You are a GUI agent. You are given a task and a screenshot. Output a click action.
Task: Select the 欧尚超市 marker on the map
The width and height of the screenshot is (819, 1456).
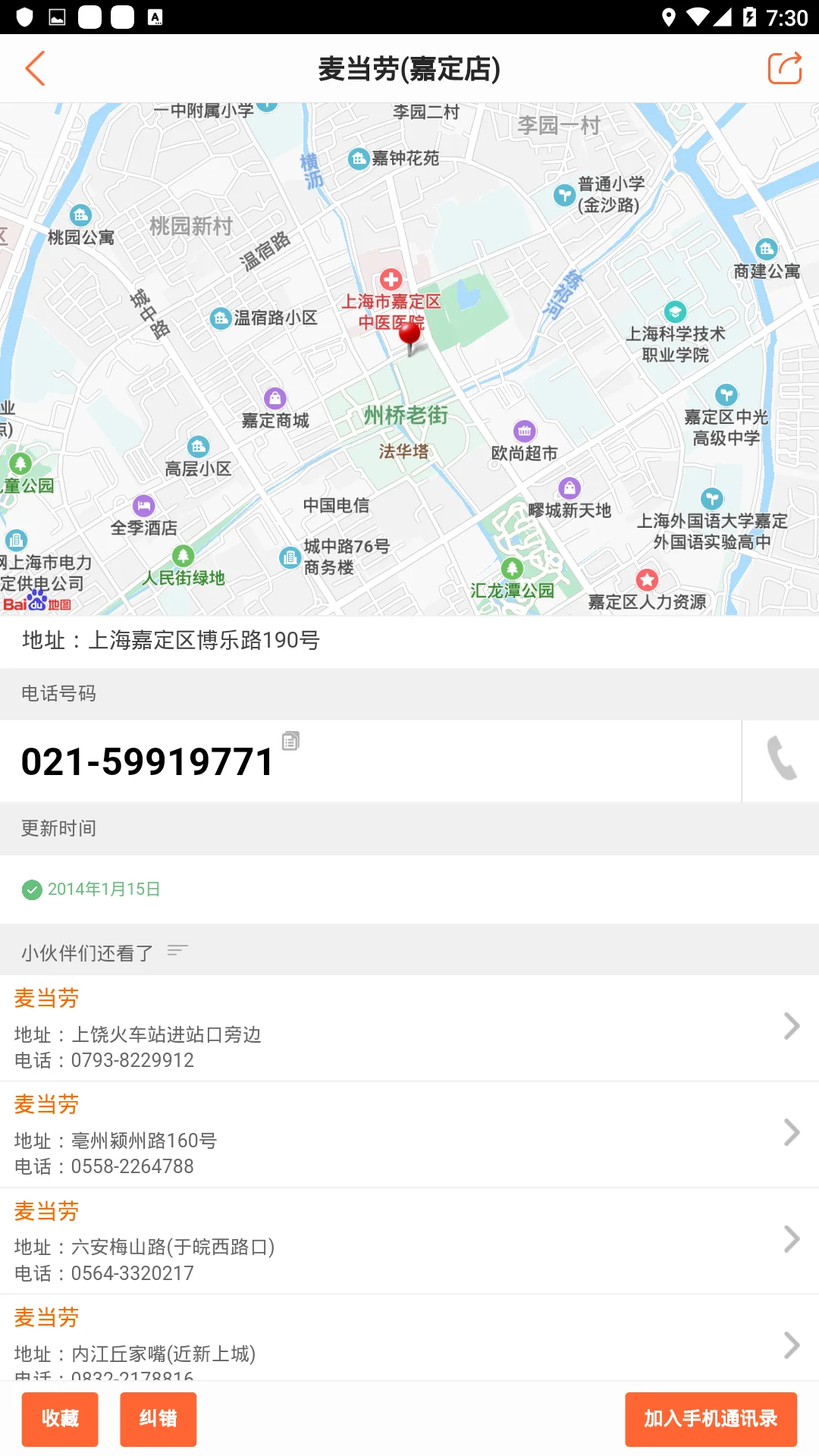[525, 431]
